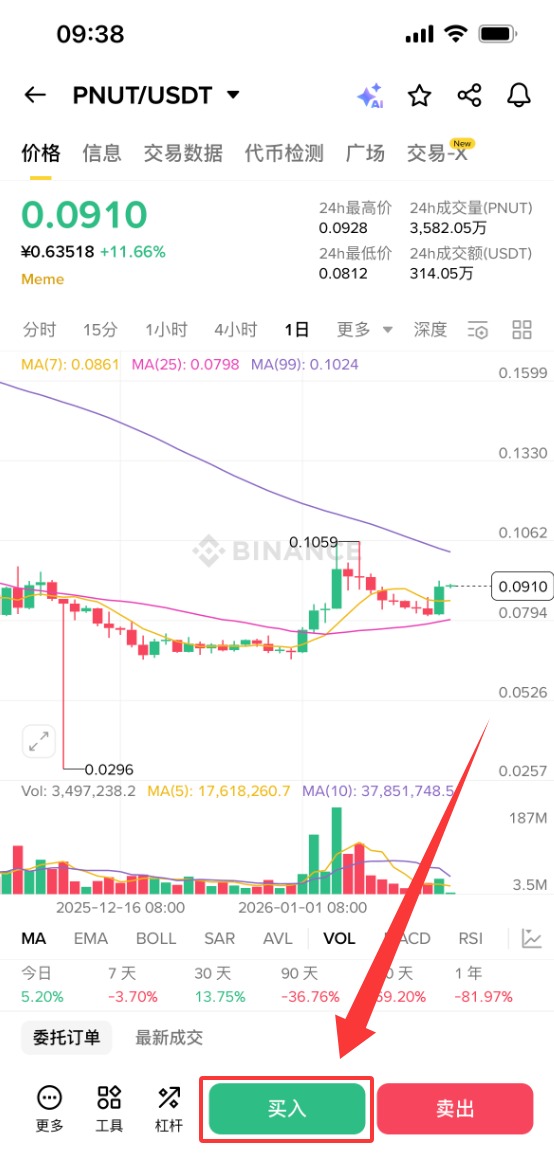554x1176 pixels.
Task: Switch to the 信息 tab
Action: (102, 153)
